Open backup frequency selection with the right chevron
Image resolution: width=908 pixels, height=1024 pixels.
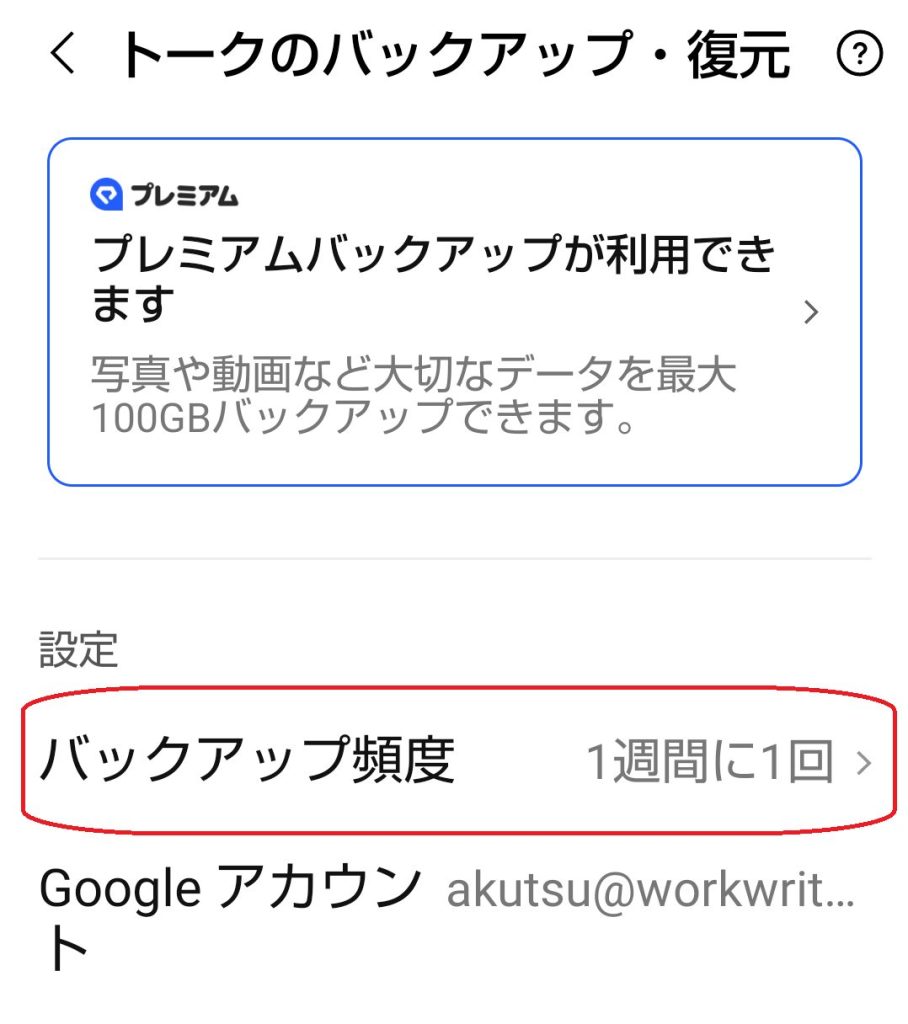pos(862,762)
